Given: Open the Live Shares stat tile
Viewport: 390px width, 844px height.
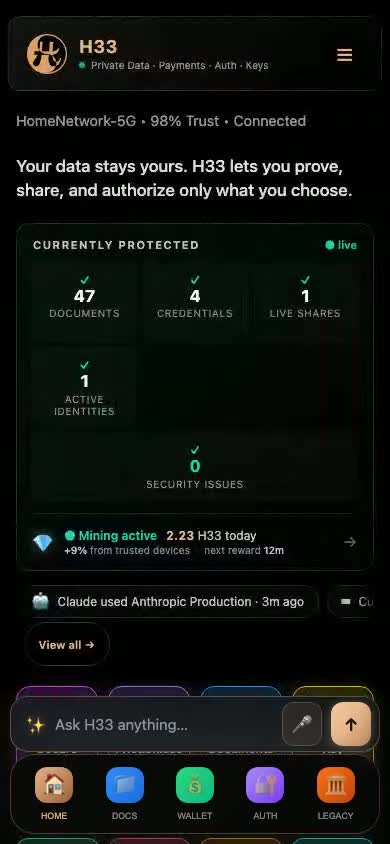Looking at the screenshot, I should point(305,299).
